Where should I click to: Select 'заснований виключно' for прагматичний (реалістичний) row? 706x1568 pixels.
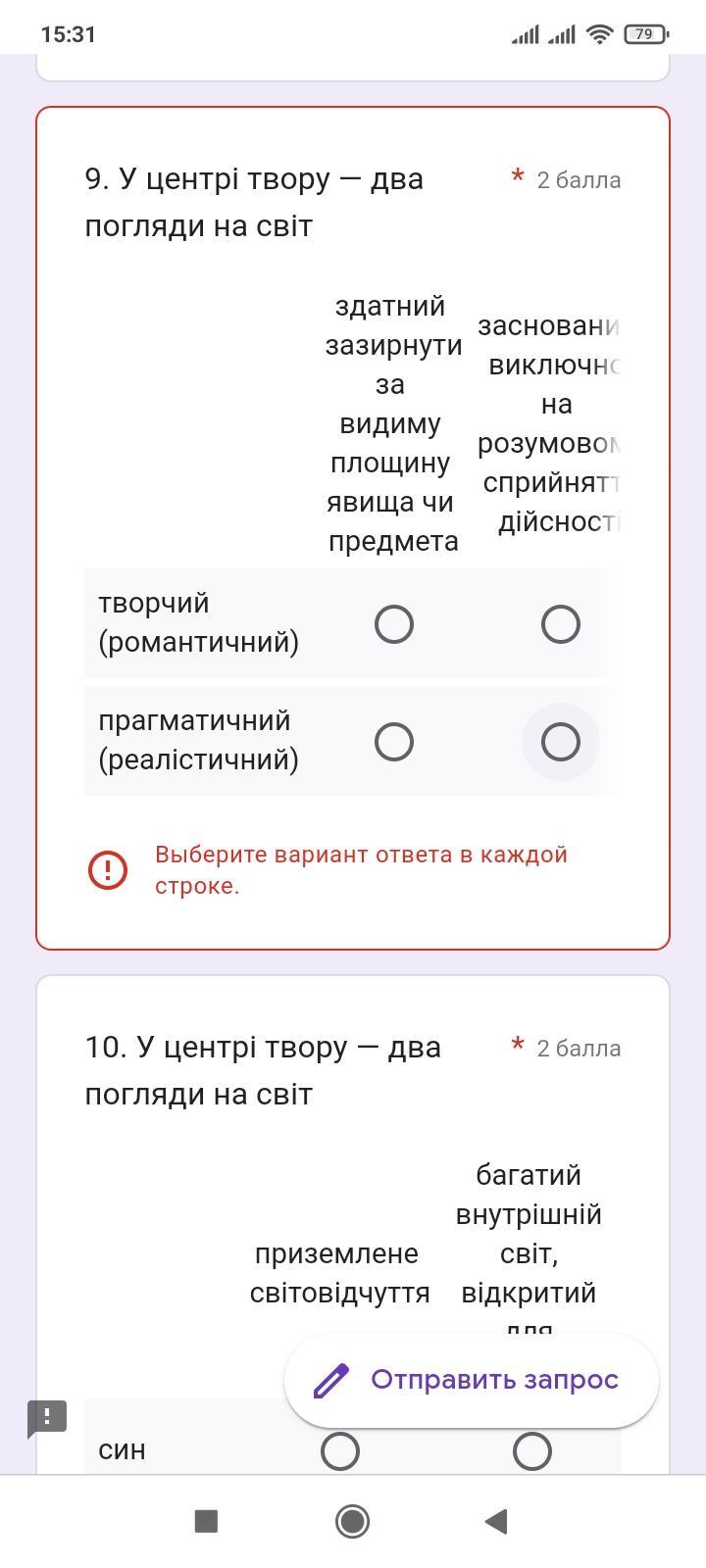point(561,742)
